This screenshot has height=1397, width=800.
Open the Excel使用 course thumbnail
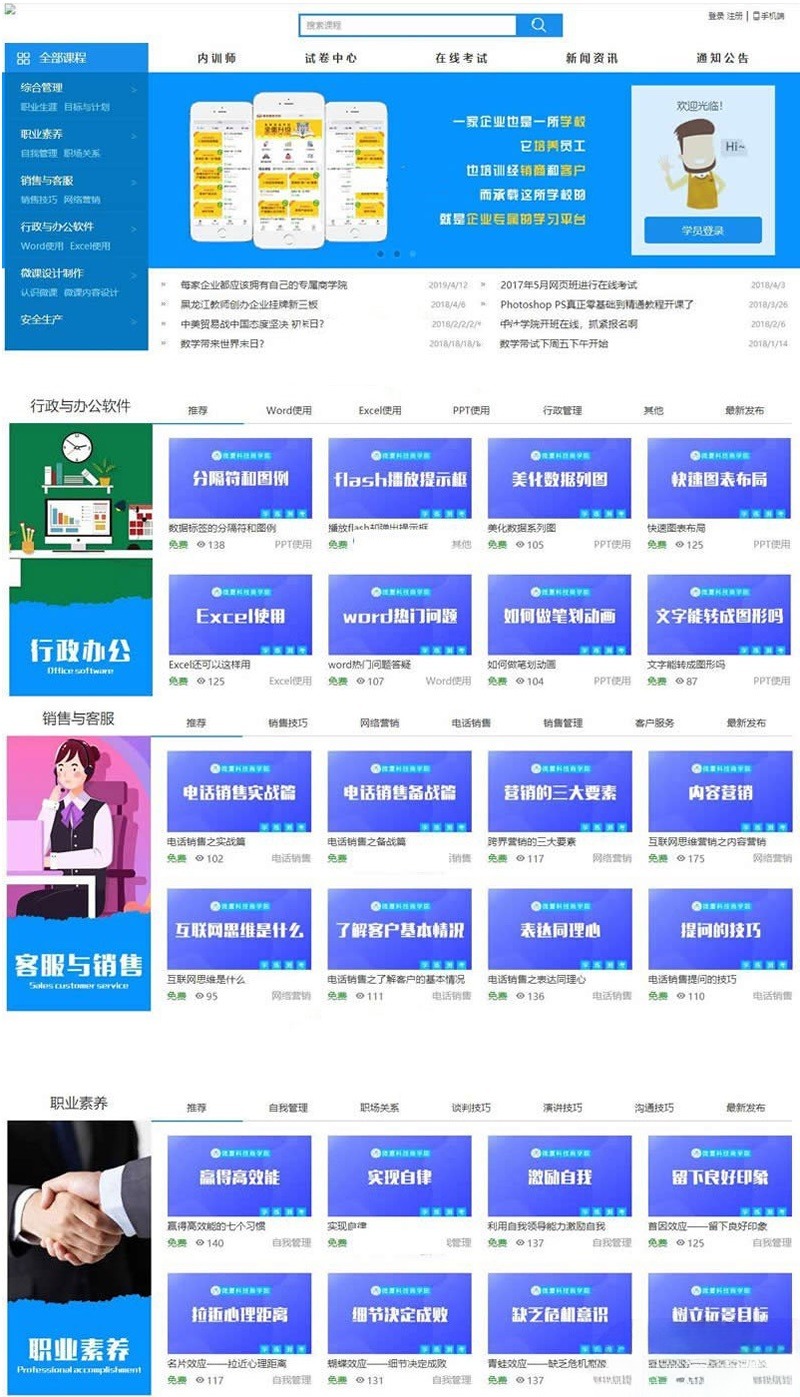236,613
